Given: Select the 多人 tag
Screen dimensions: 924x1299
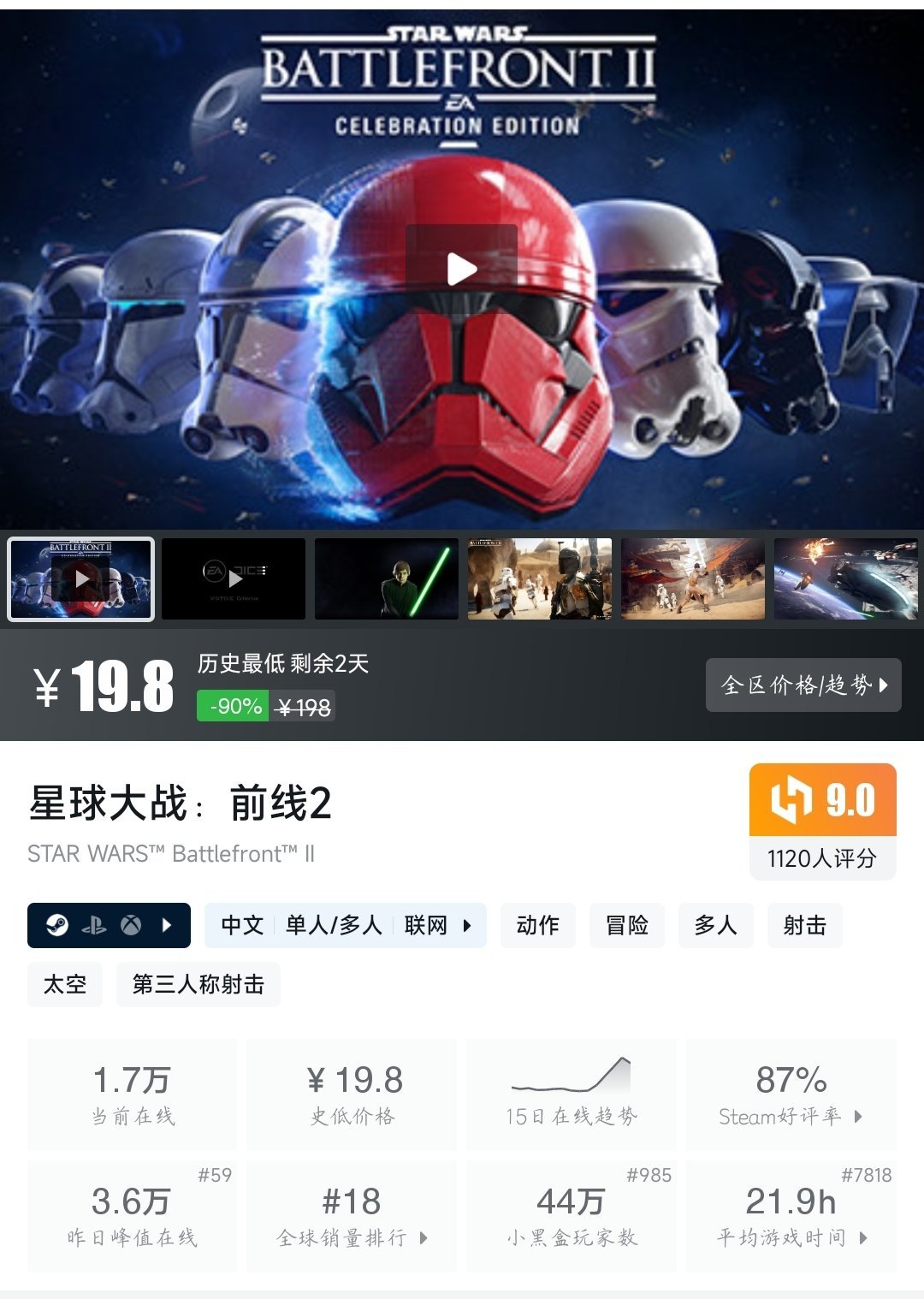Looking at the screenshot, I should pyautogui.click(x=716, y=925).
